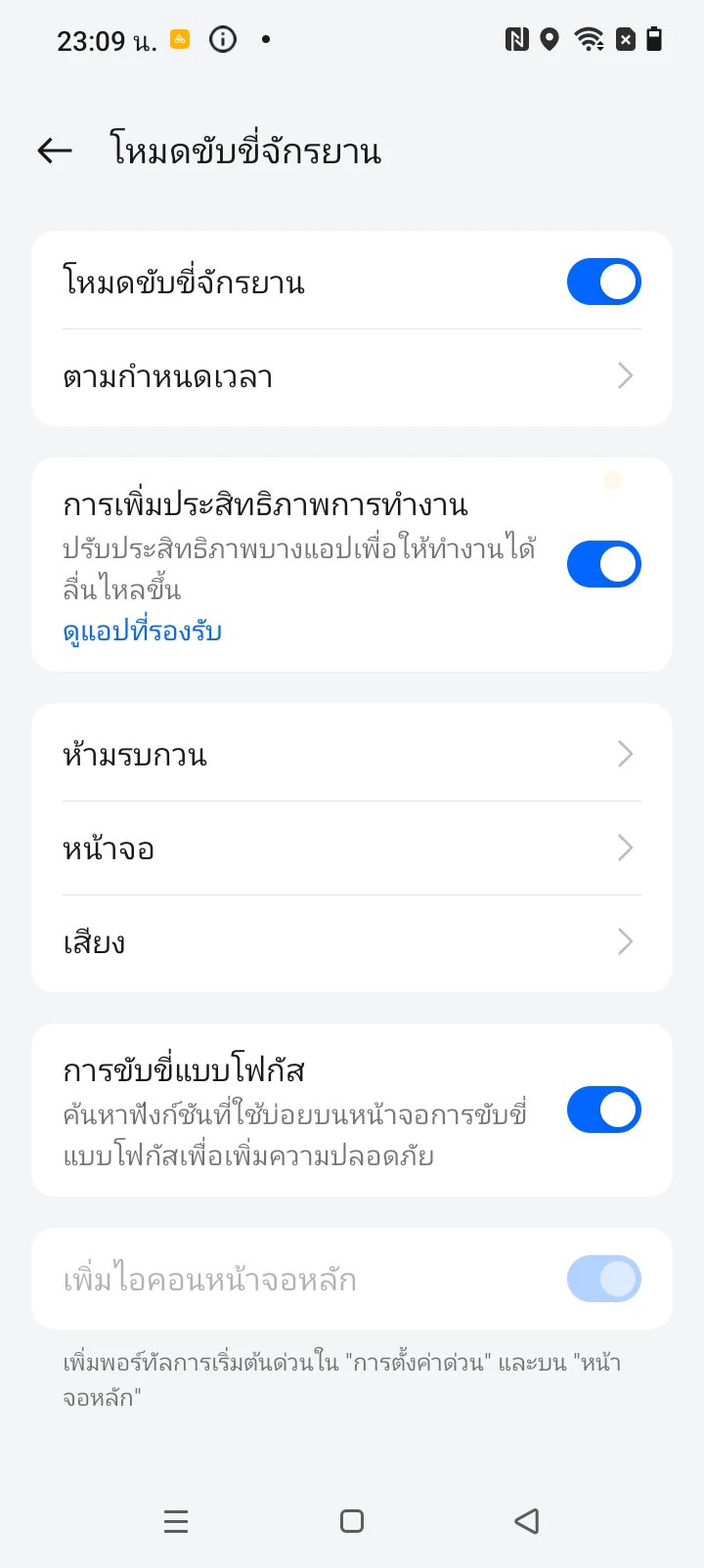Open หน้าจอ settings row
Viewport: 704px width, 1568px height.
(x=352, y=849)
